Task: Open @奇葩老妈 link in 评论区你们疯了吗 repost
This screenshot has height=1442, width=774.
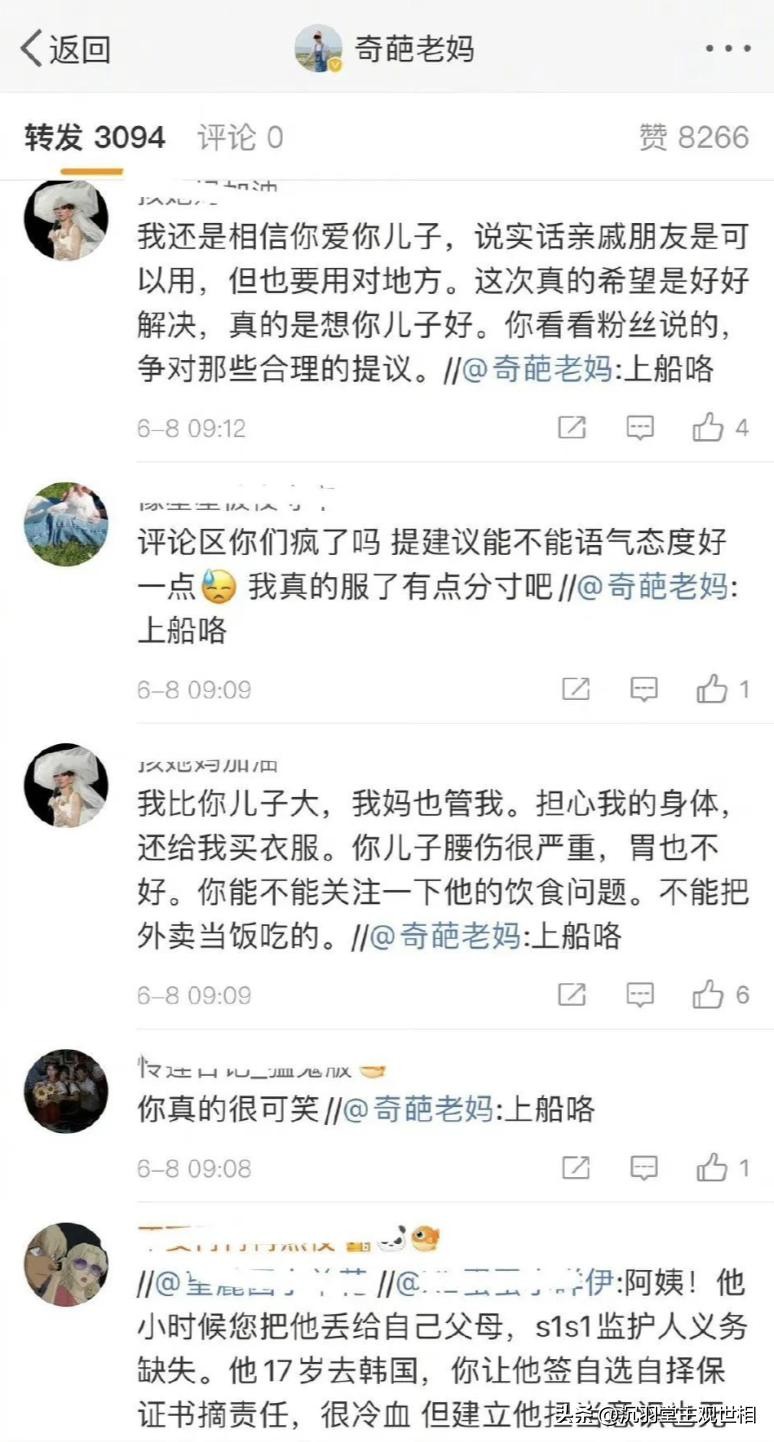Action: pyautogui.click(x=653, y=587)
